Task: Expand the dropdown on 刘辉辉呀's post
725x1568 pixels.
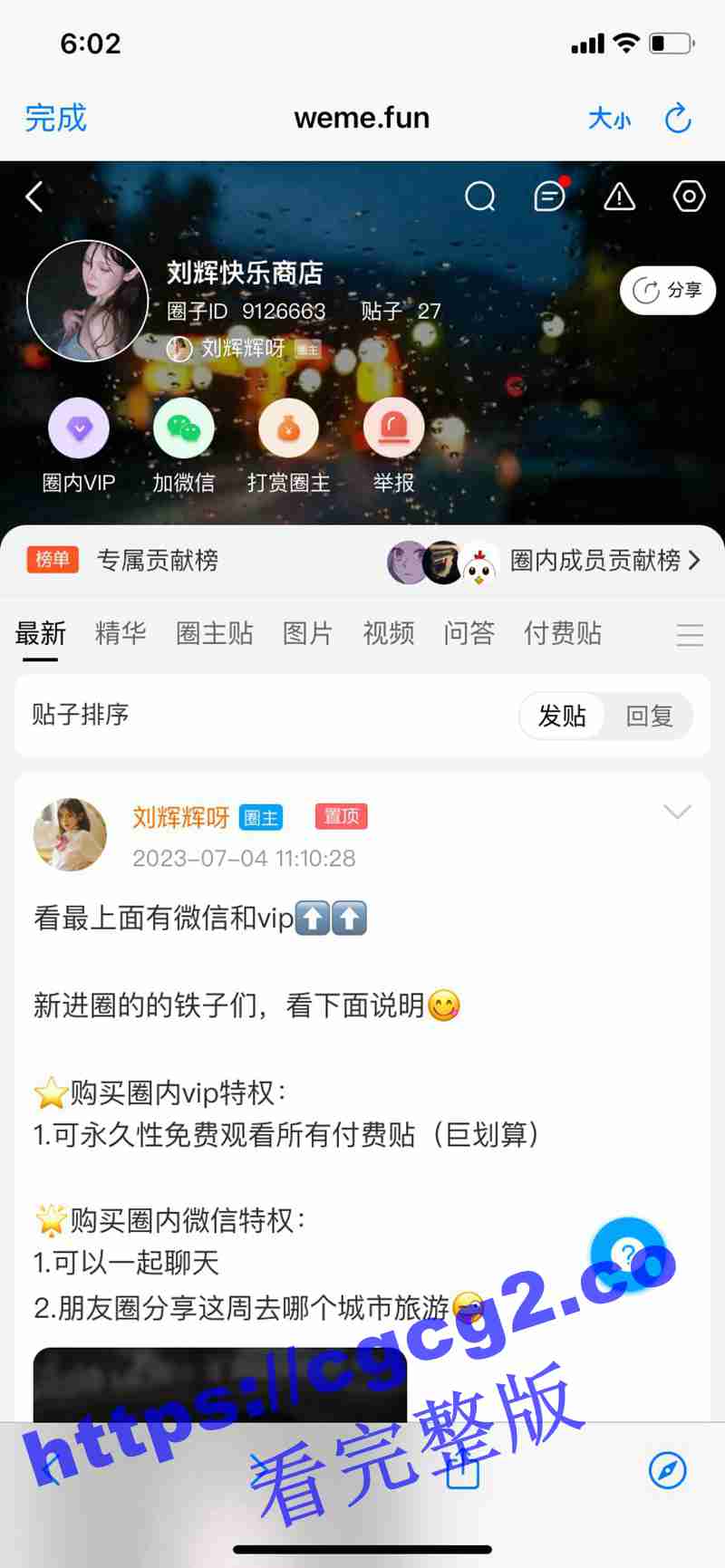Action: (677, 813)
